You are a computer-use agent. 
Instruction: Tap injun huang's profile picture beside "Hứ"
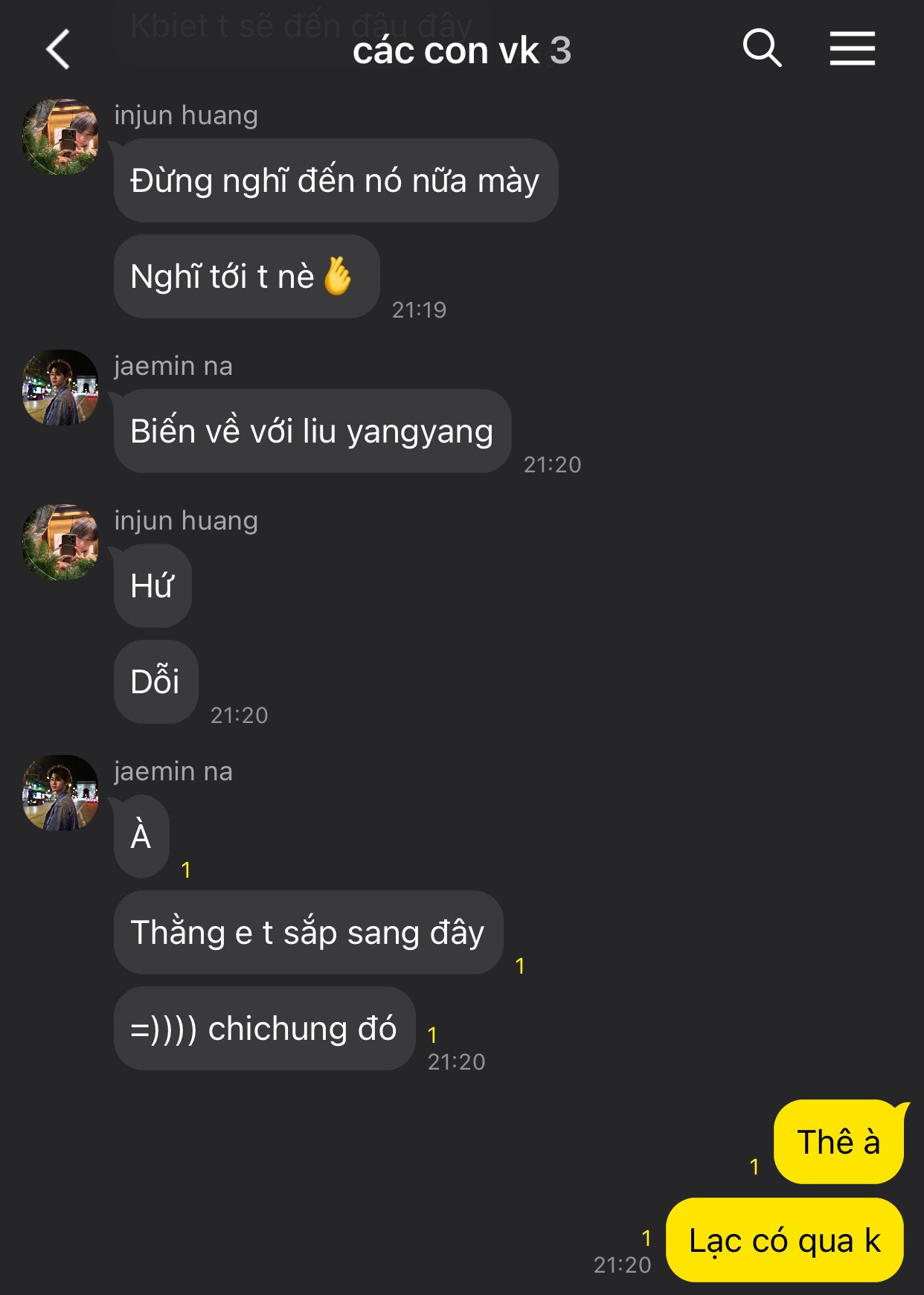(60, 542)
